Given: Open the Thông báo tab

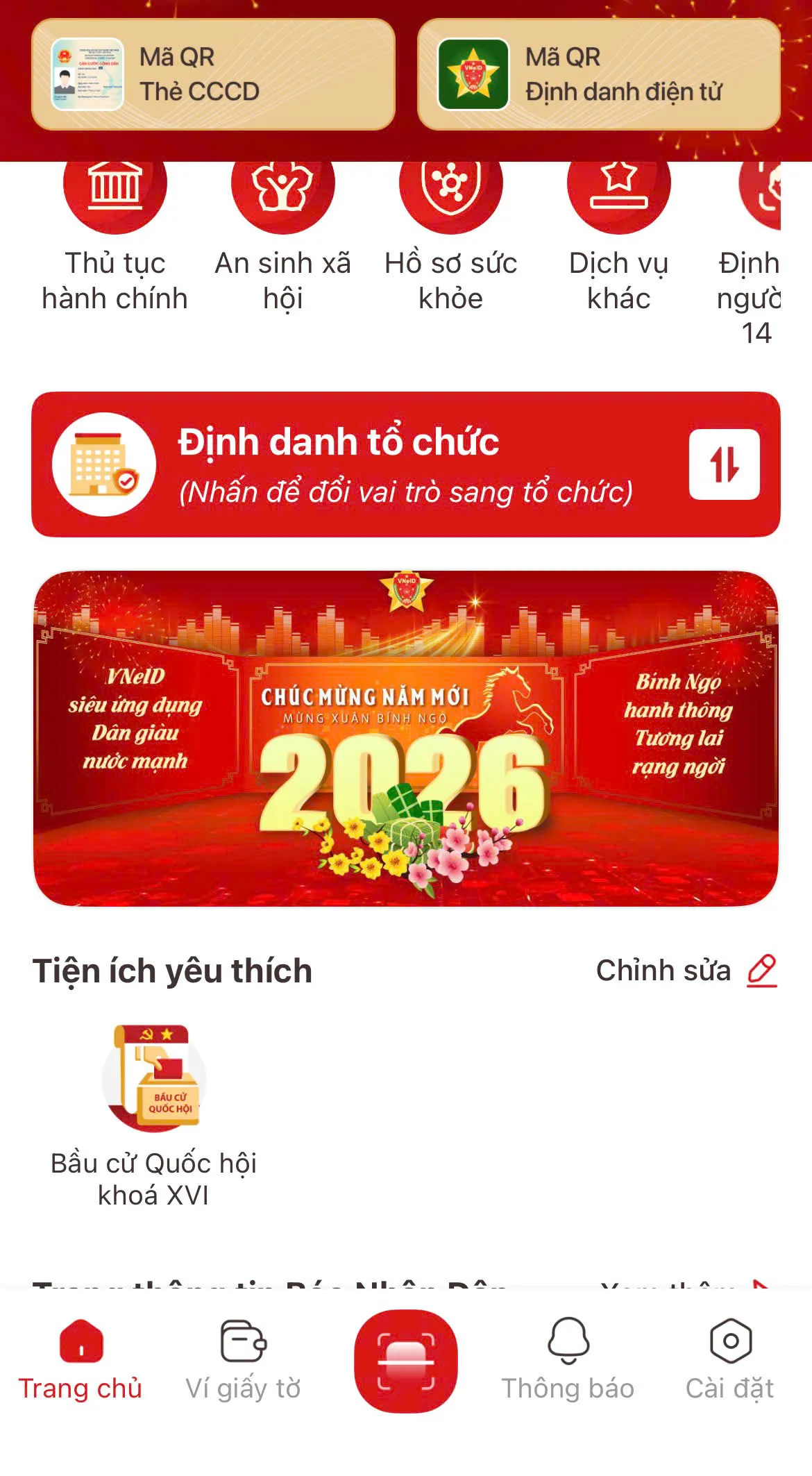Looking at the screenshot, I should click(x=568, y=1361).
